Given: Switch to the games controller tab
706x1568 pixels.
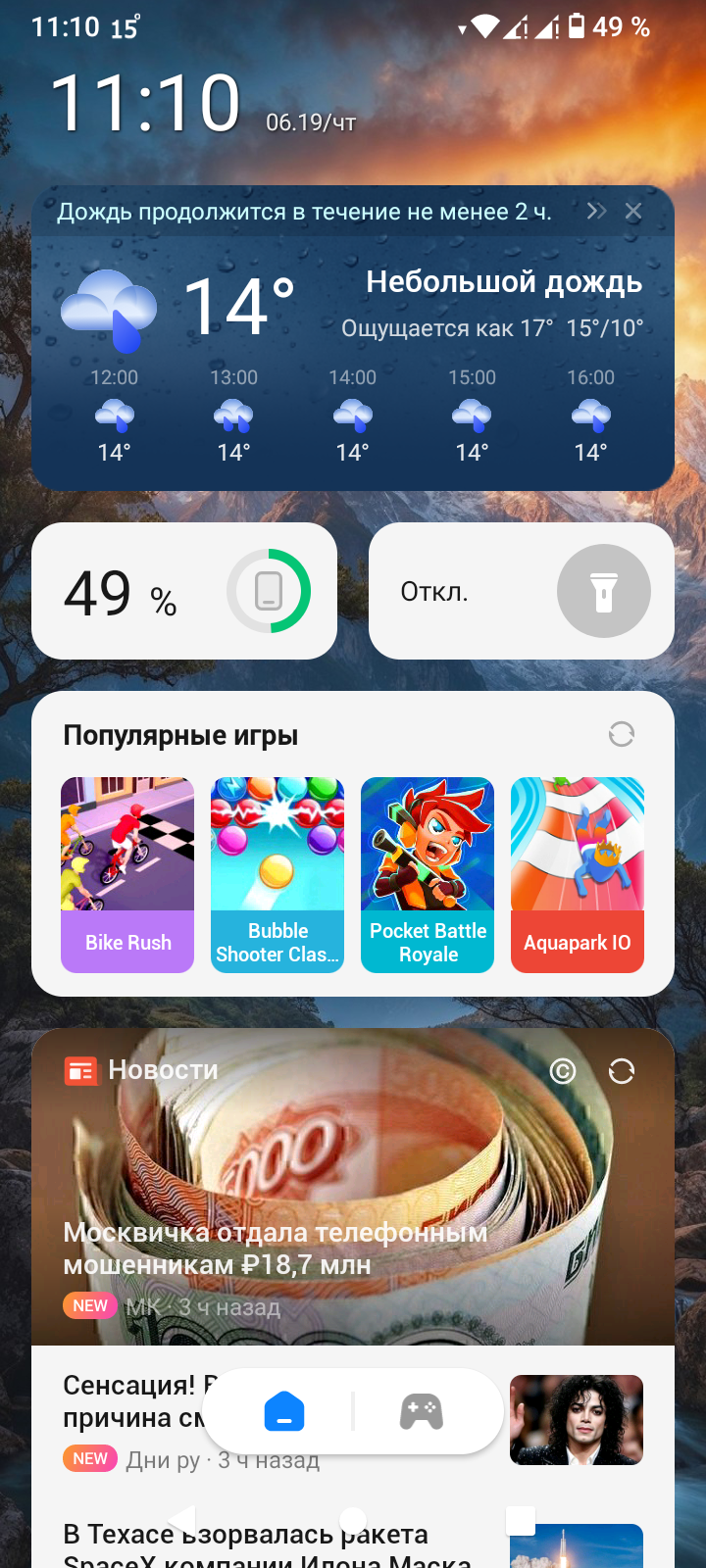Looking at the screenshot, I should point(422,1412).
